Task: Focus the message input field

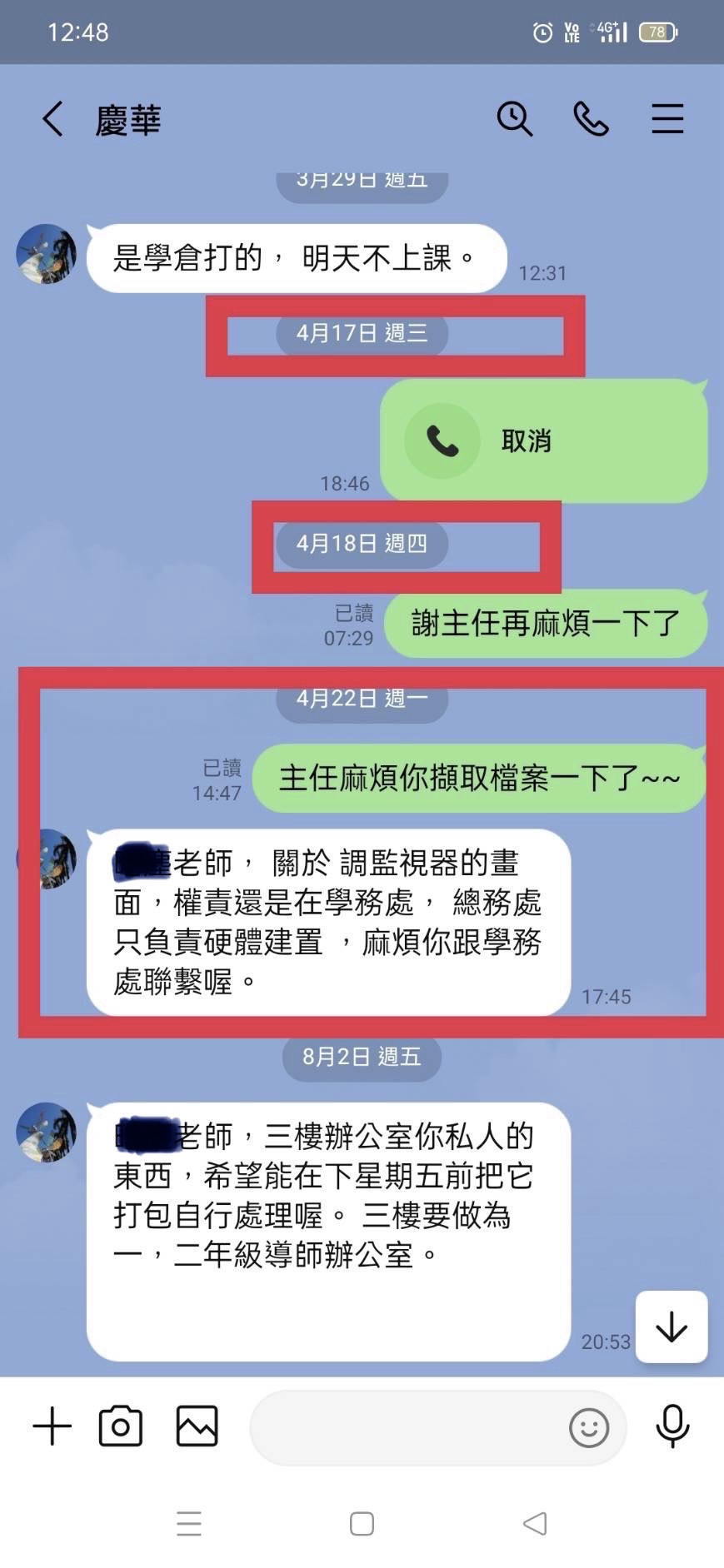Action: pyautogui.click(x=408, y=1427)
